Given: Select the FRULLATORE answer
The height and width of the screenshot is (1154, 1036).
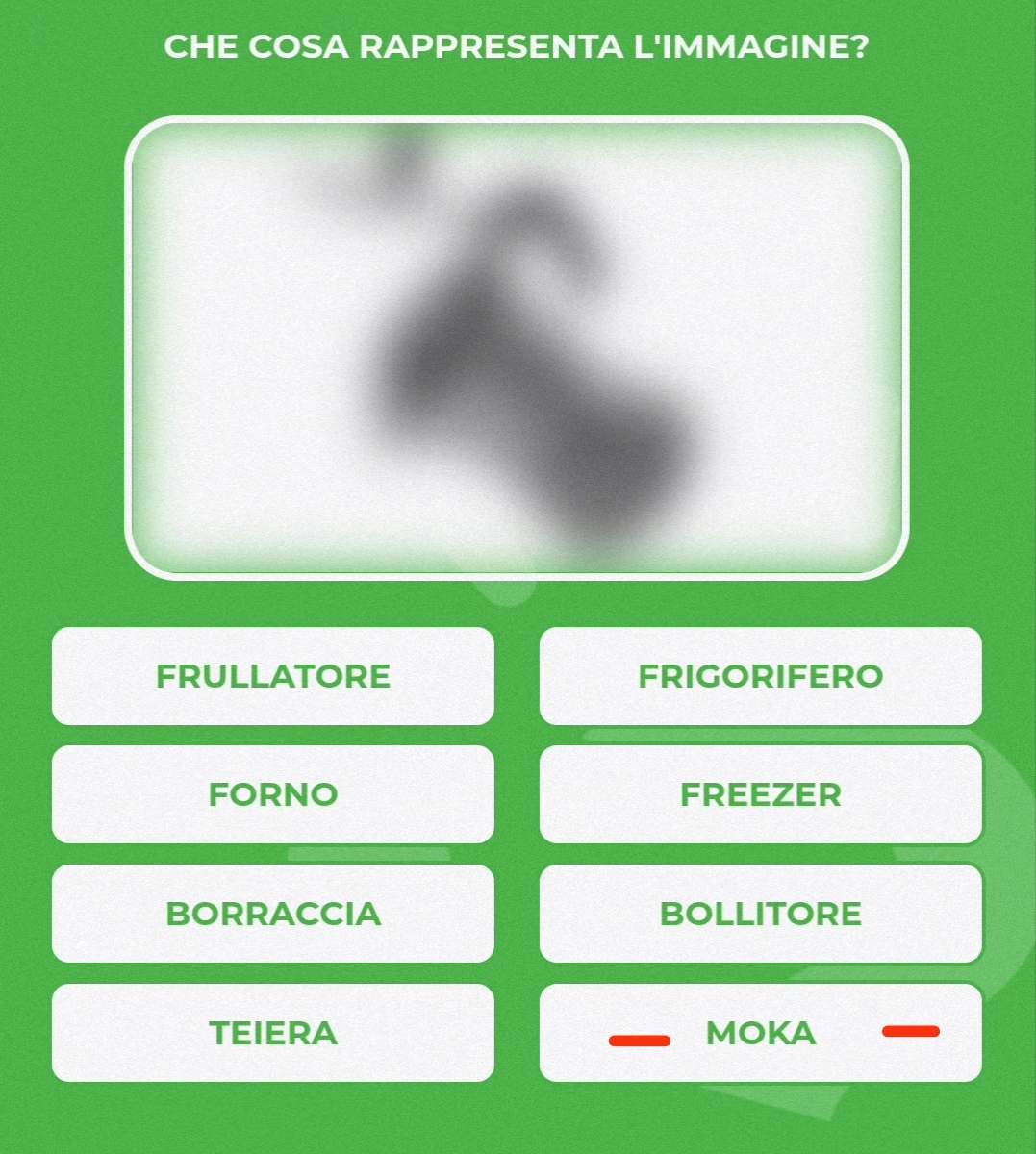Looking at the screenshot, I should click(273, 676).
